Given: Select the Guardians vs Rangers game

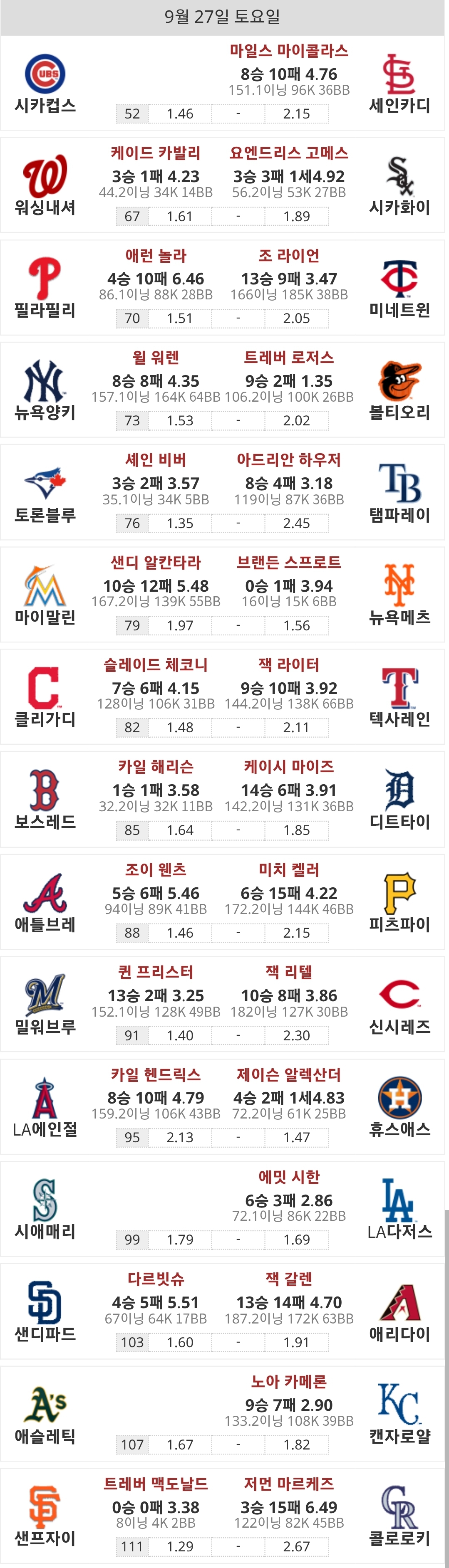Looking at the screenshot, I should 222,696.
